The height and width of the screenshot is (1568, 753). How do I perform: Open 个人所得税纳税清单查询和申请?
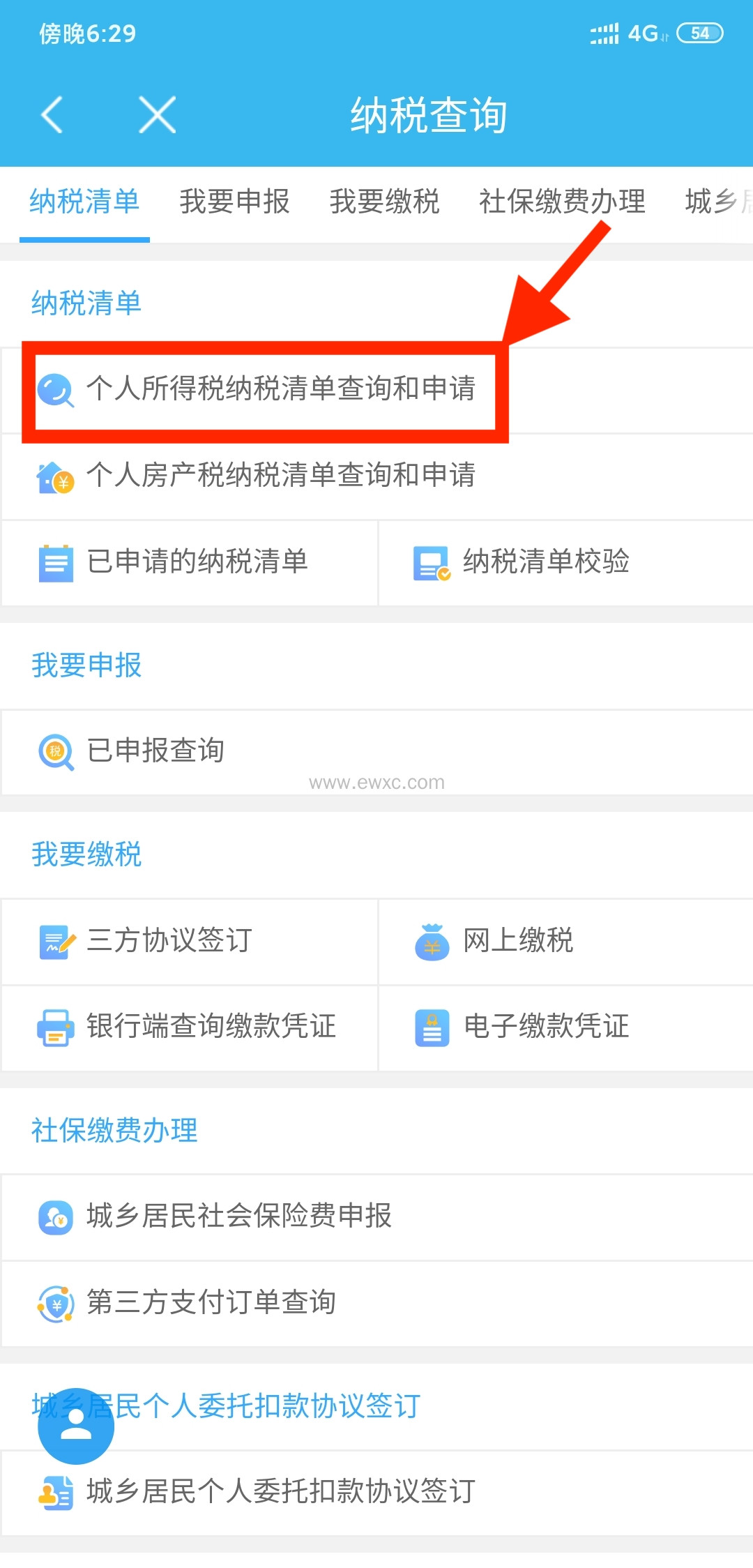click(280, 389)
